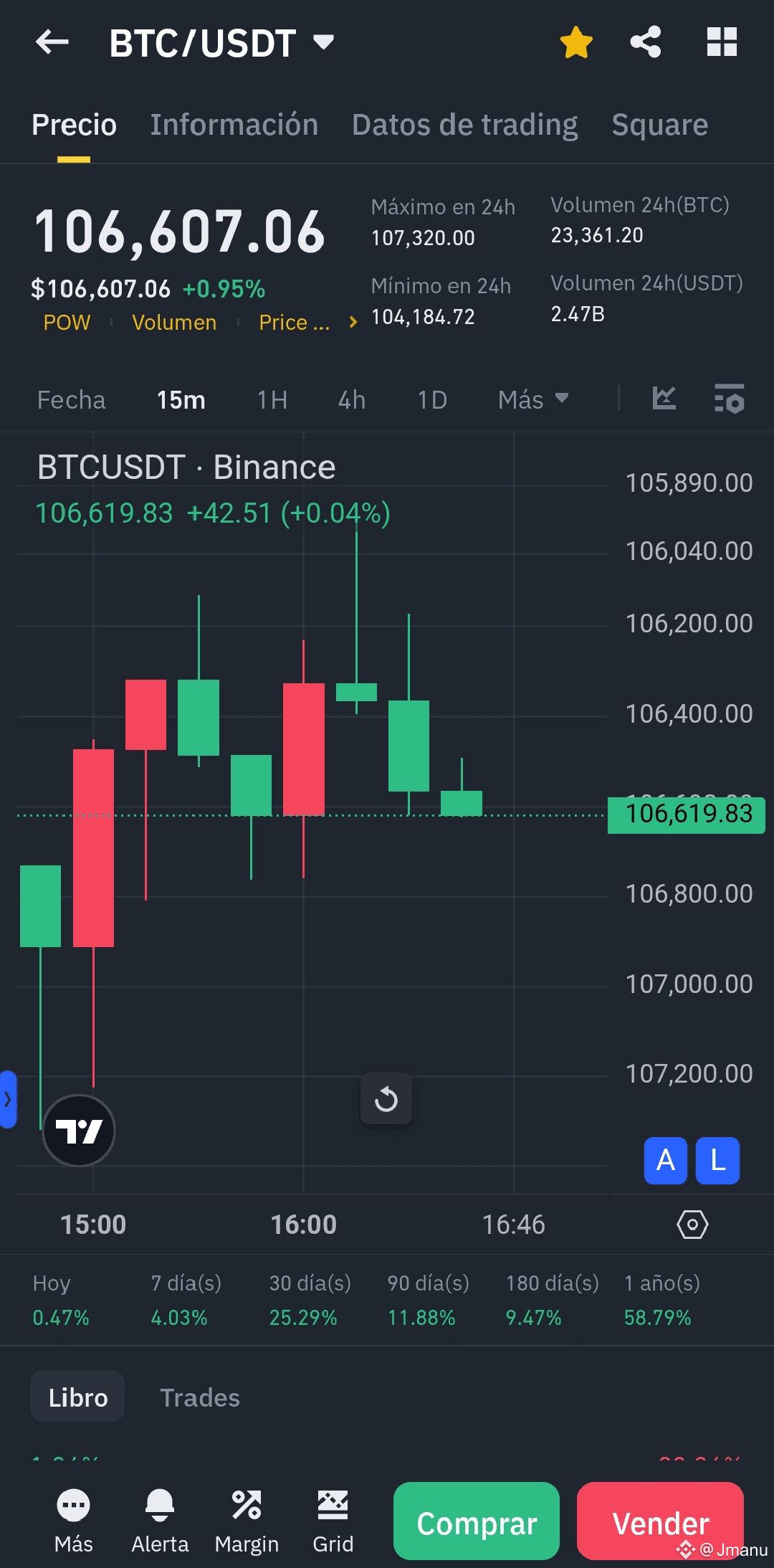Open chart indicator settings icon
Viewport: 774px width, 1568px height.
pyautogui.click(x=729, y=399)
